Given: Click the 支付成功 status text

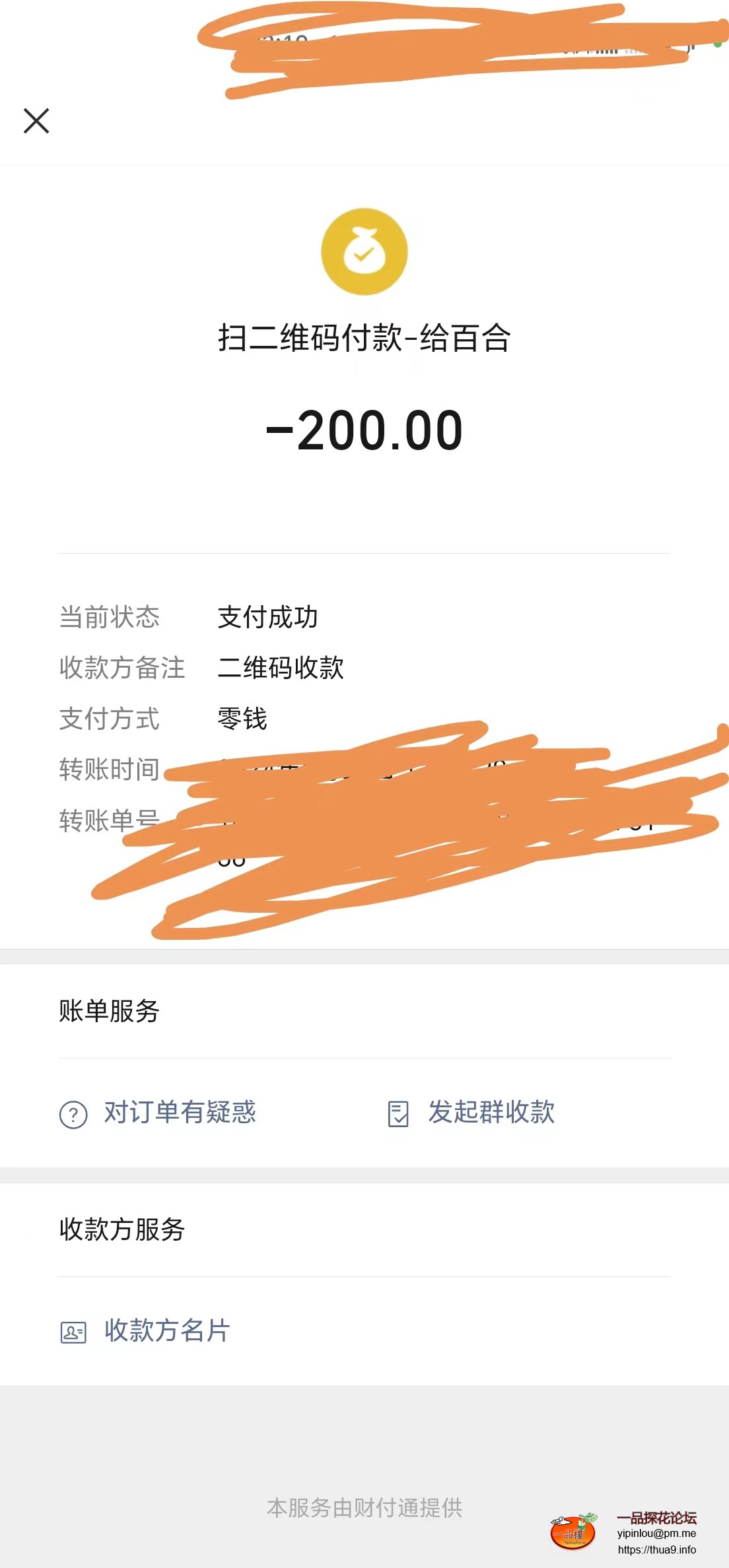Looking at the screenshot, I should click(x=269, y=617).
